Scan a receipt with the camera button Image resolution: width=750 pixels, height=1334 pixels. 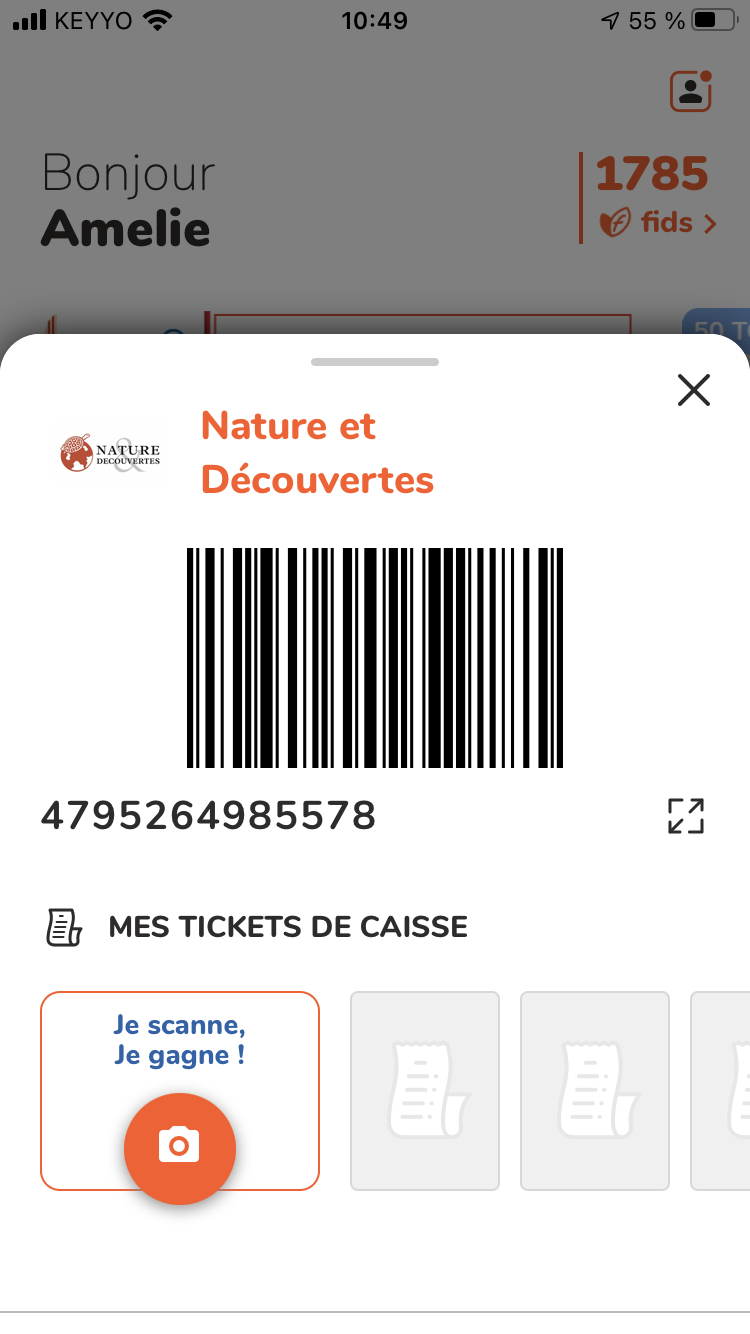tap(180, 1148)
